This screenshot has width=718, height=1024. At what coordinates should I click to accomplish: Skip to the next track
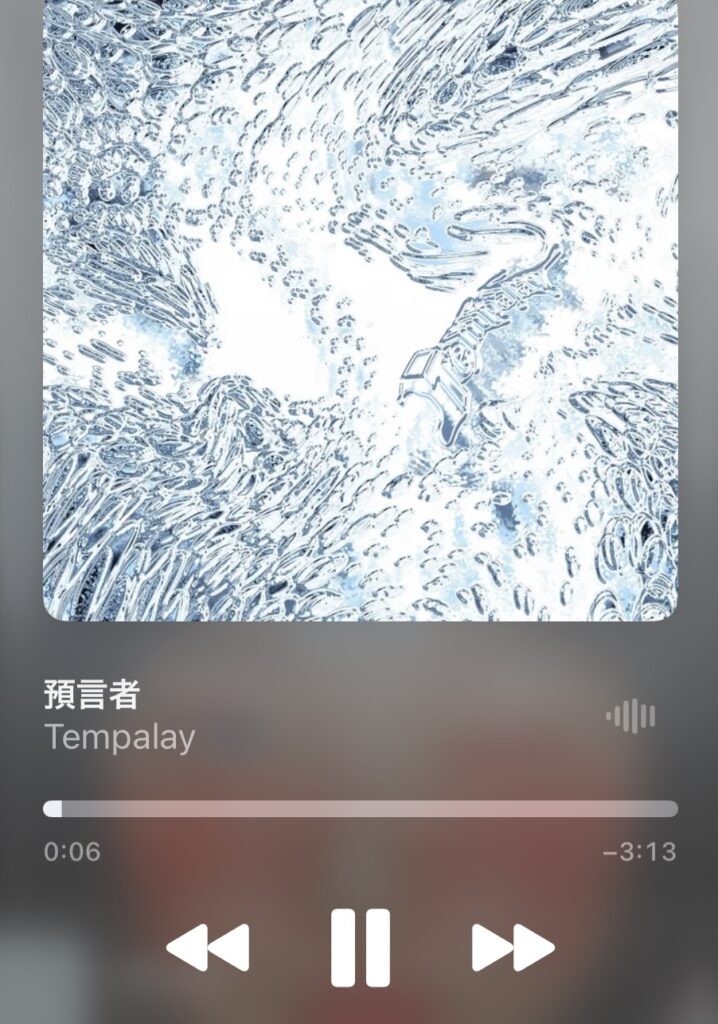(512, 947)
